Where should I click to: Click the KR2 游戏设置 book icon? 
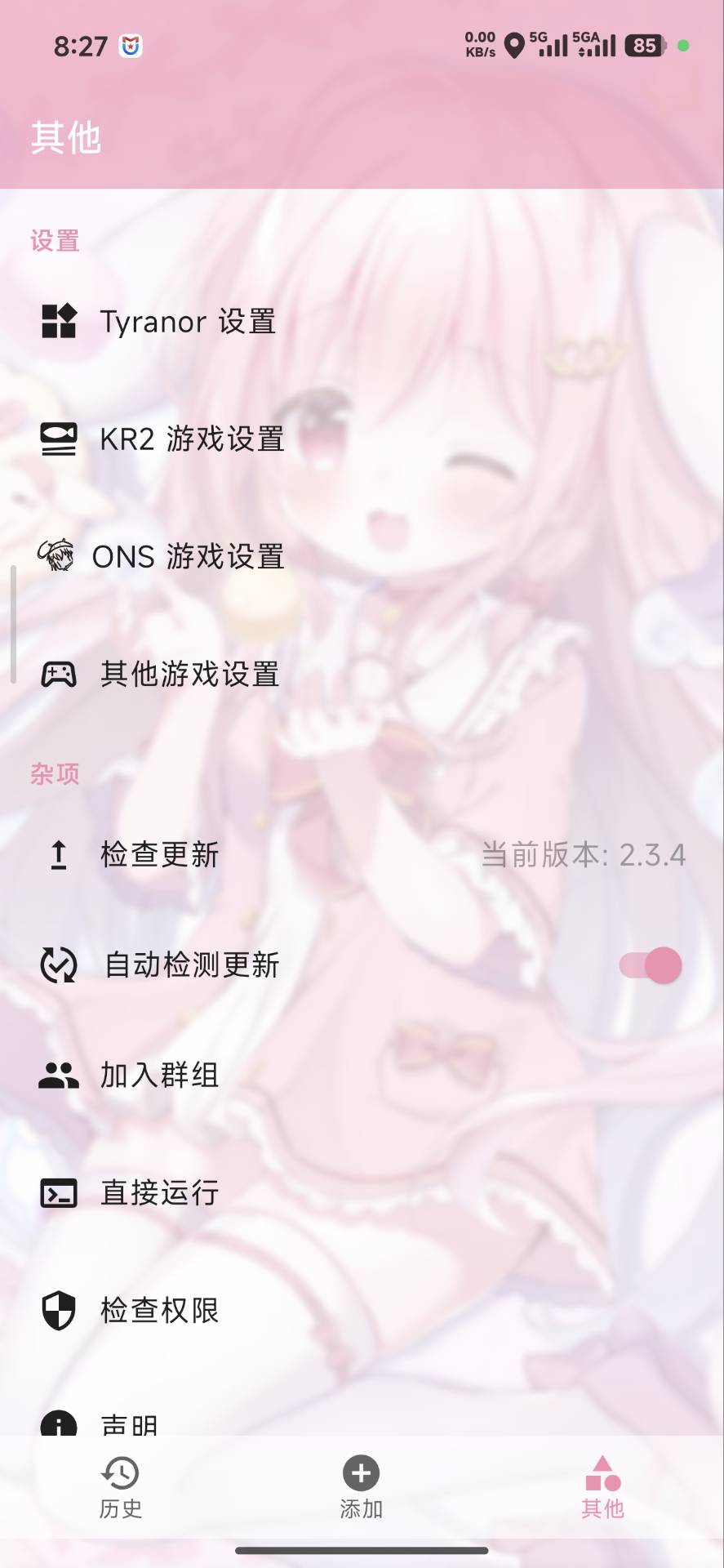coord(58,439)
